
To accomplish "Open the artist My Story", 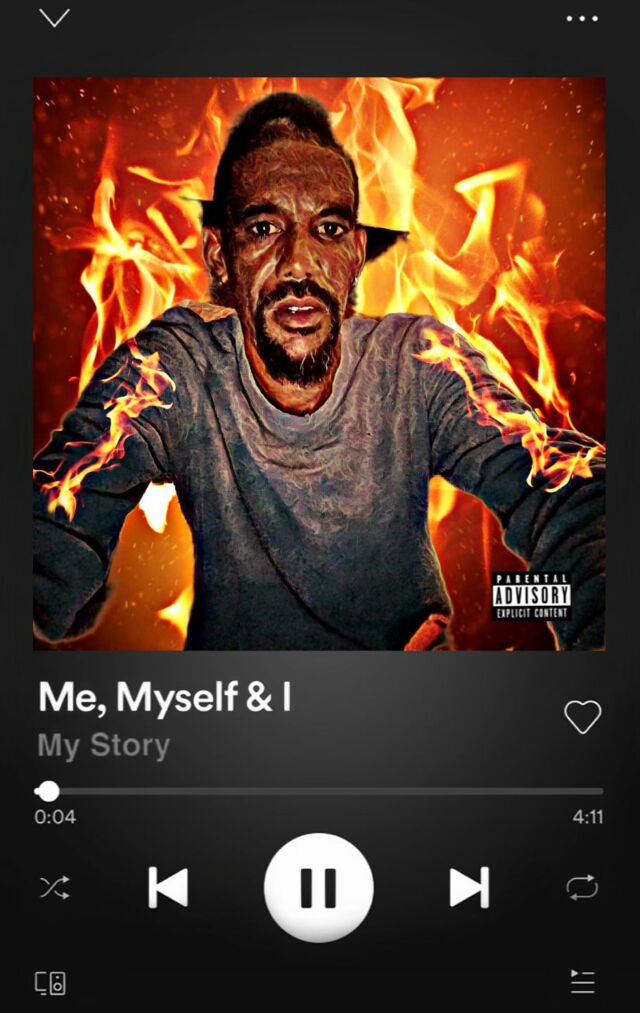I will (x=104, y=745).
